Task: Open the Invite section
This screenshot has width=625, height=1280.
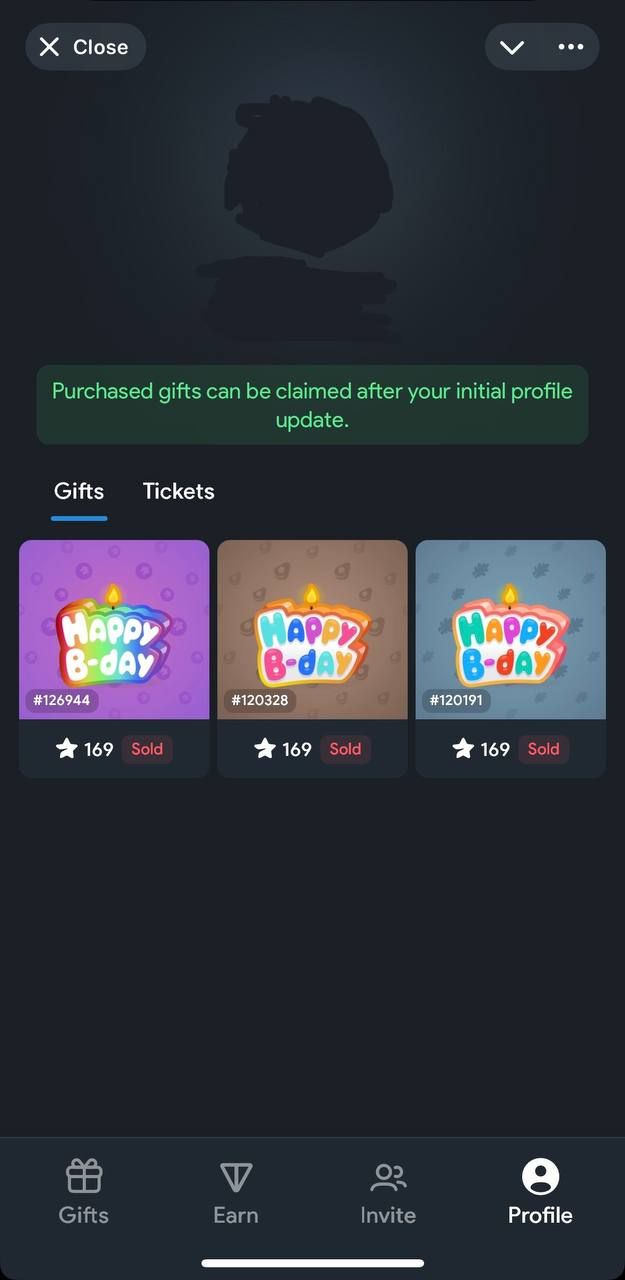Action: pos(388,1192)
